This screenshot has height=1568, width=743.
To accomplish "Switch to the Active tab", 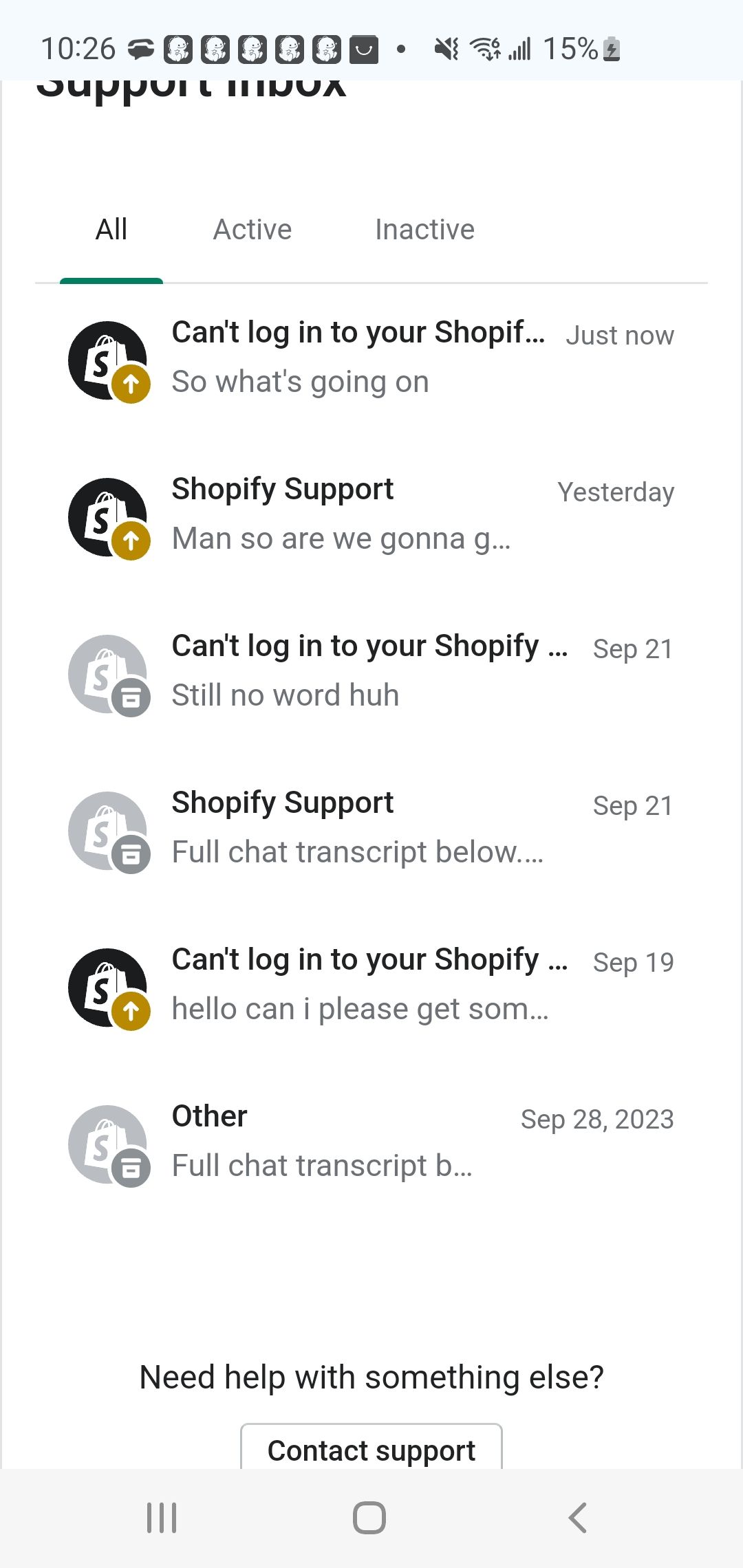I will click(x=252, y=230).
